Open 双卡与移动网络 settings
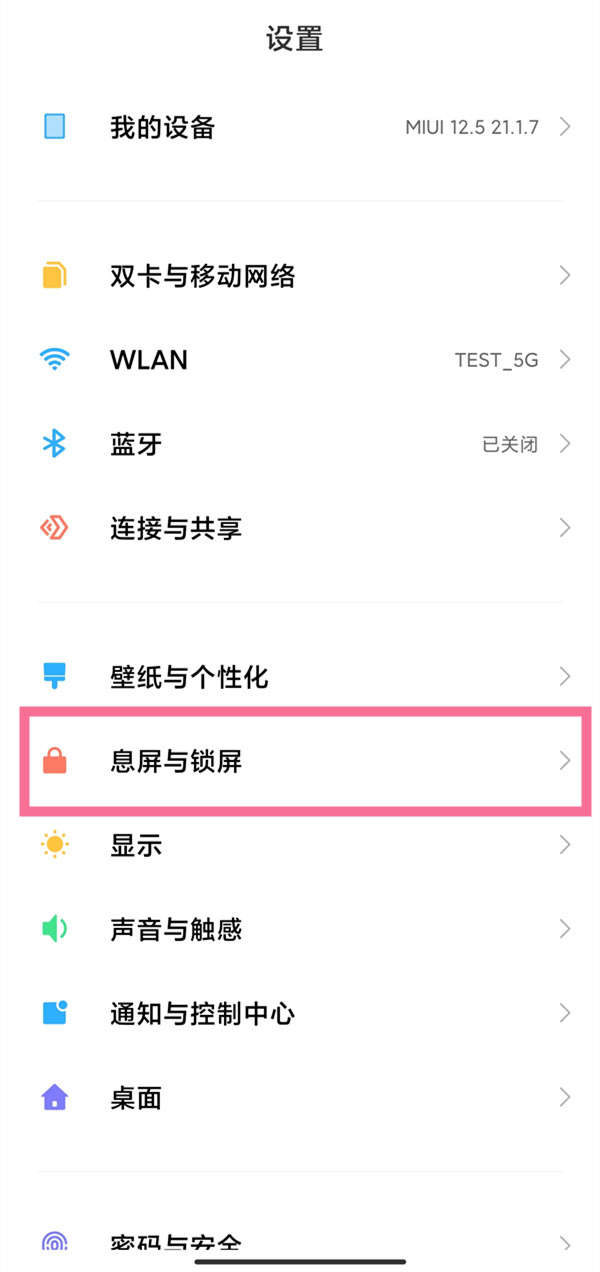 point(300,275)
